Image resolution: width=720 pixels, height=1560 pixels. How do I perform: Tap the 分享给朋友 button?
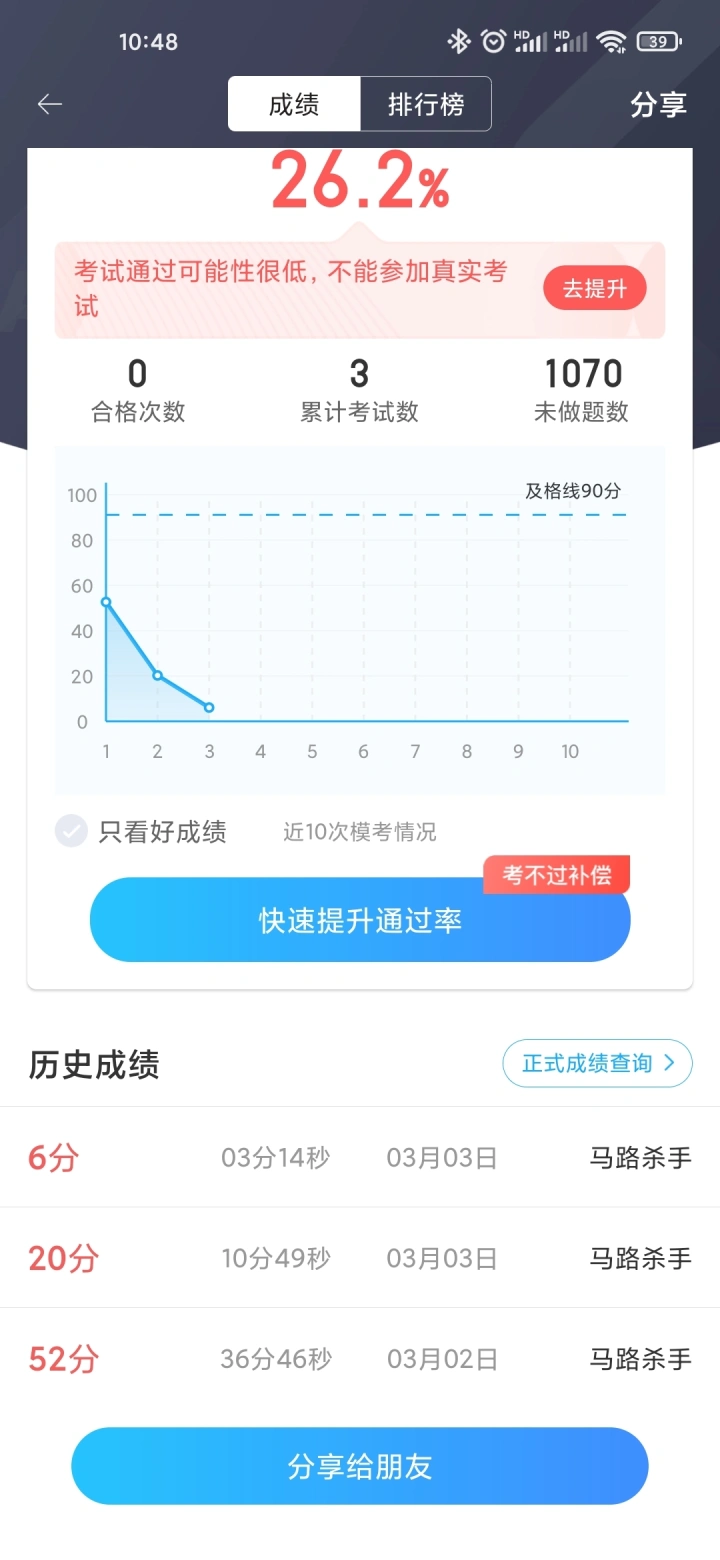tap(360, 1466)
